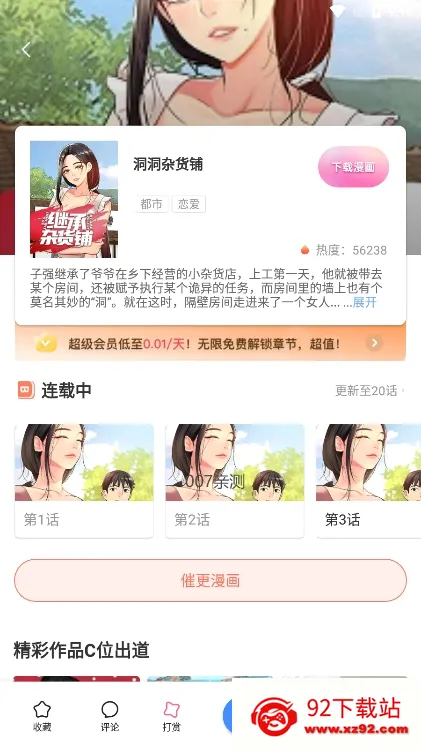The width and height of the screenshot is (421, 750).
Task: Select the 恋爱 genre tag
Action: tap(188, 204)
